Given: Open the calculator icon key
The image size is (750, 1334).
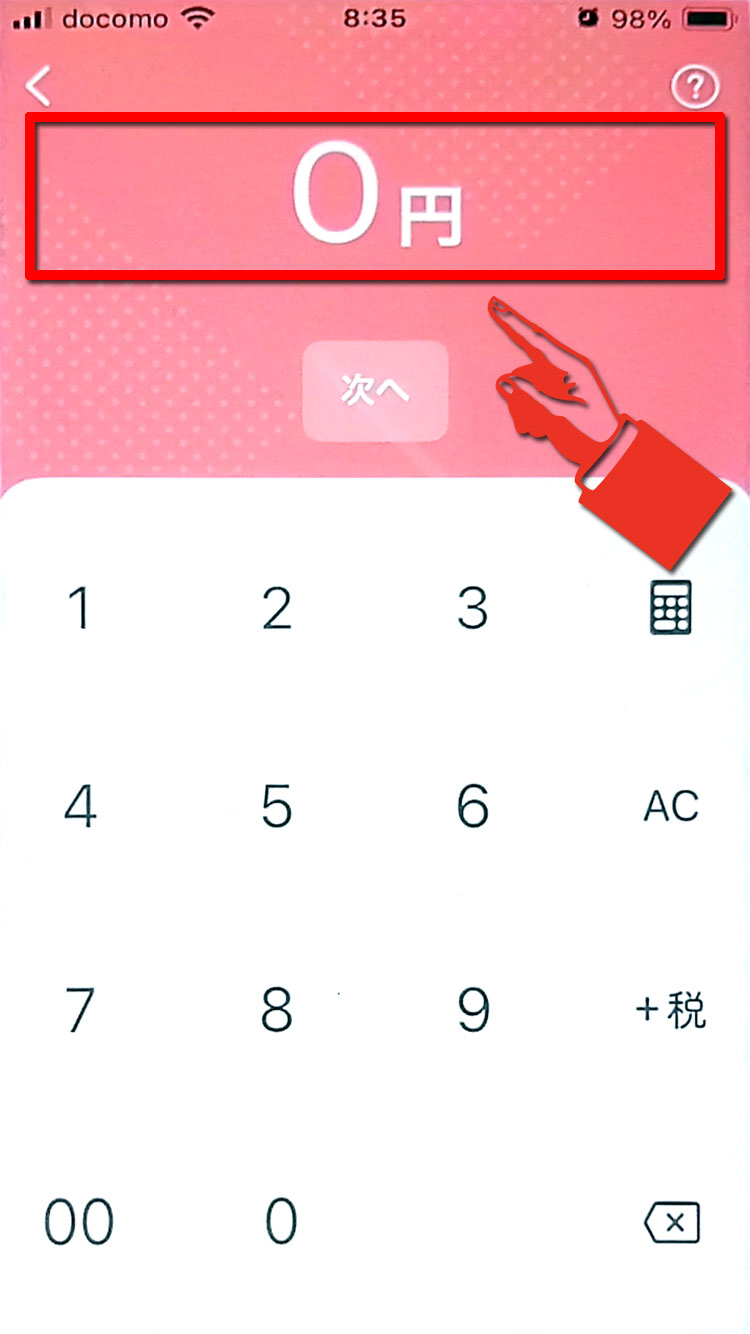Looking at the screenshot, I should click(670, 608).
